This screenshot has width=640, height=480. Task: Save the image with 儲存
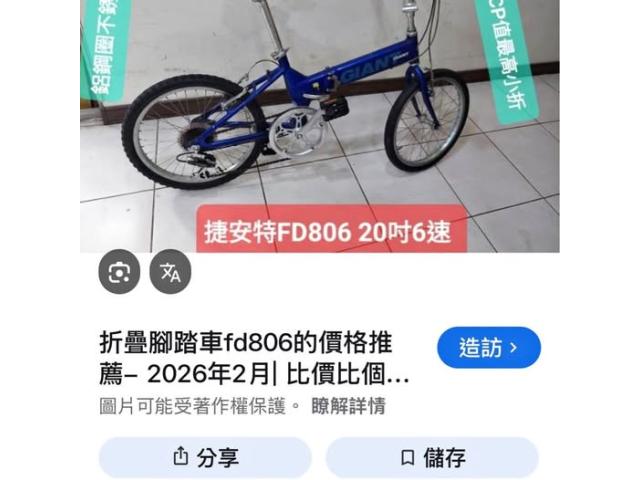click(x=432, y=458)
